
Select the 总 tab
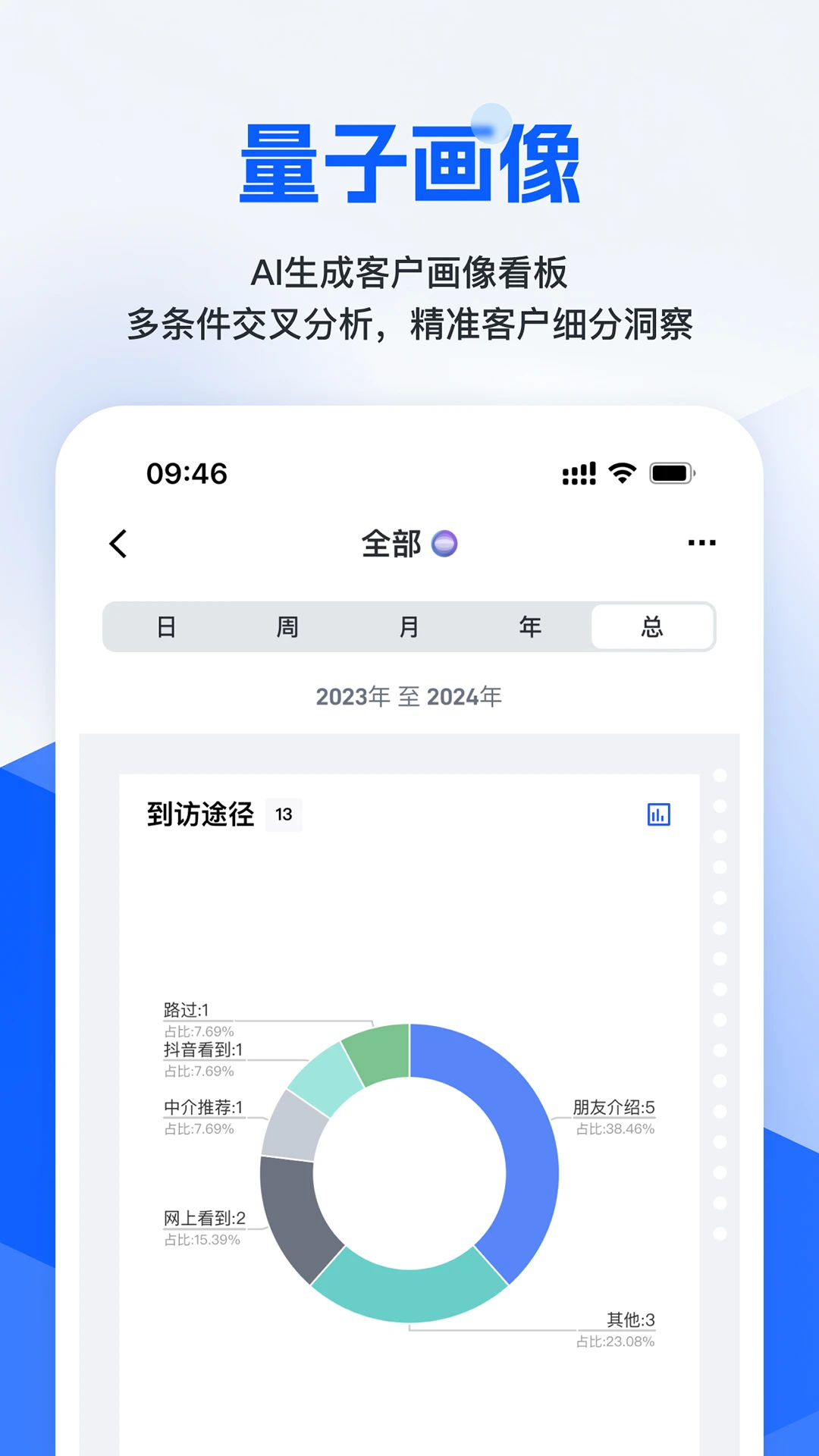click(x=652, y=627)
